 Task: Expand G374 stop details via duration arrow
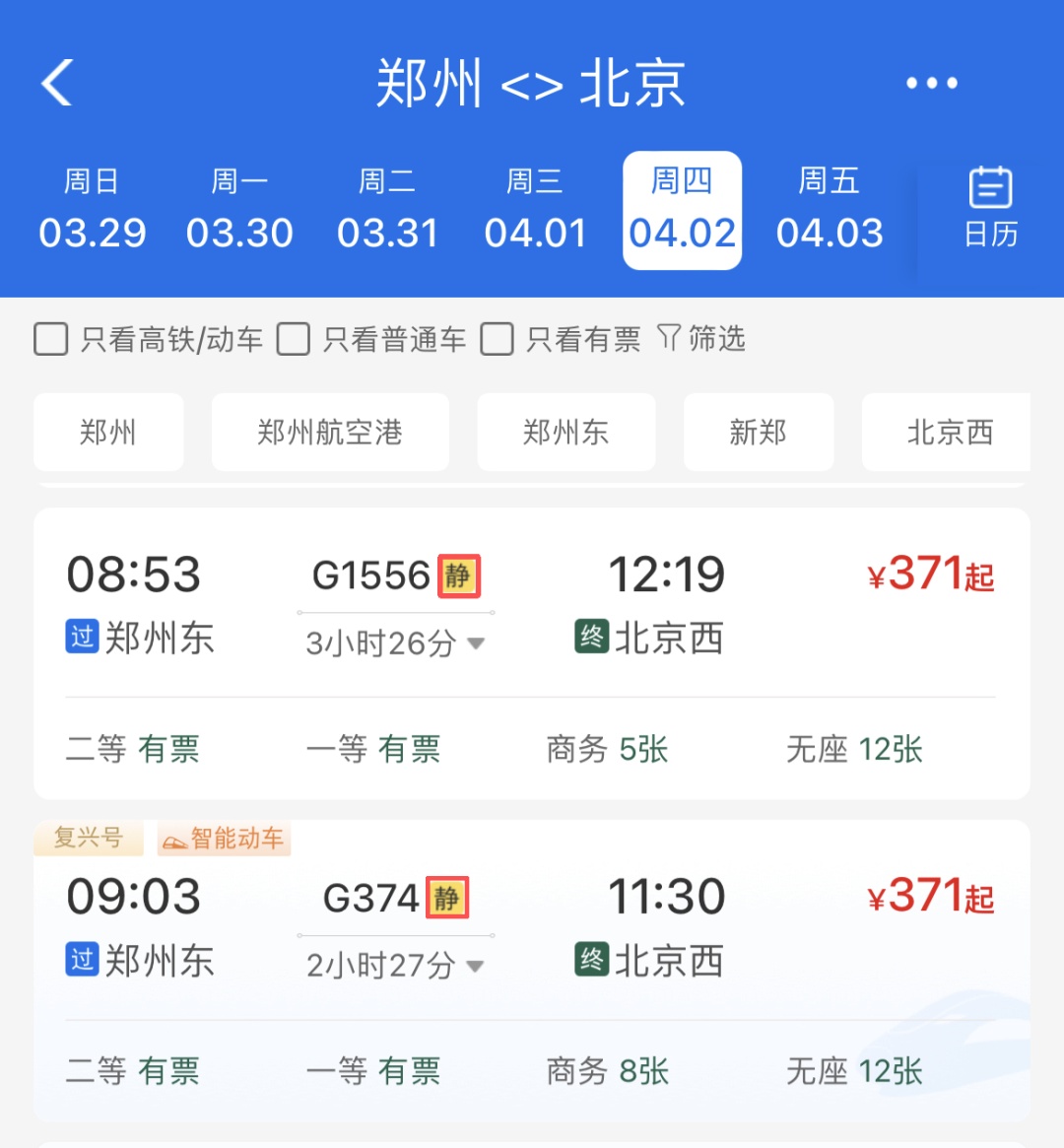(x=476, y=966)
